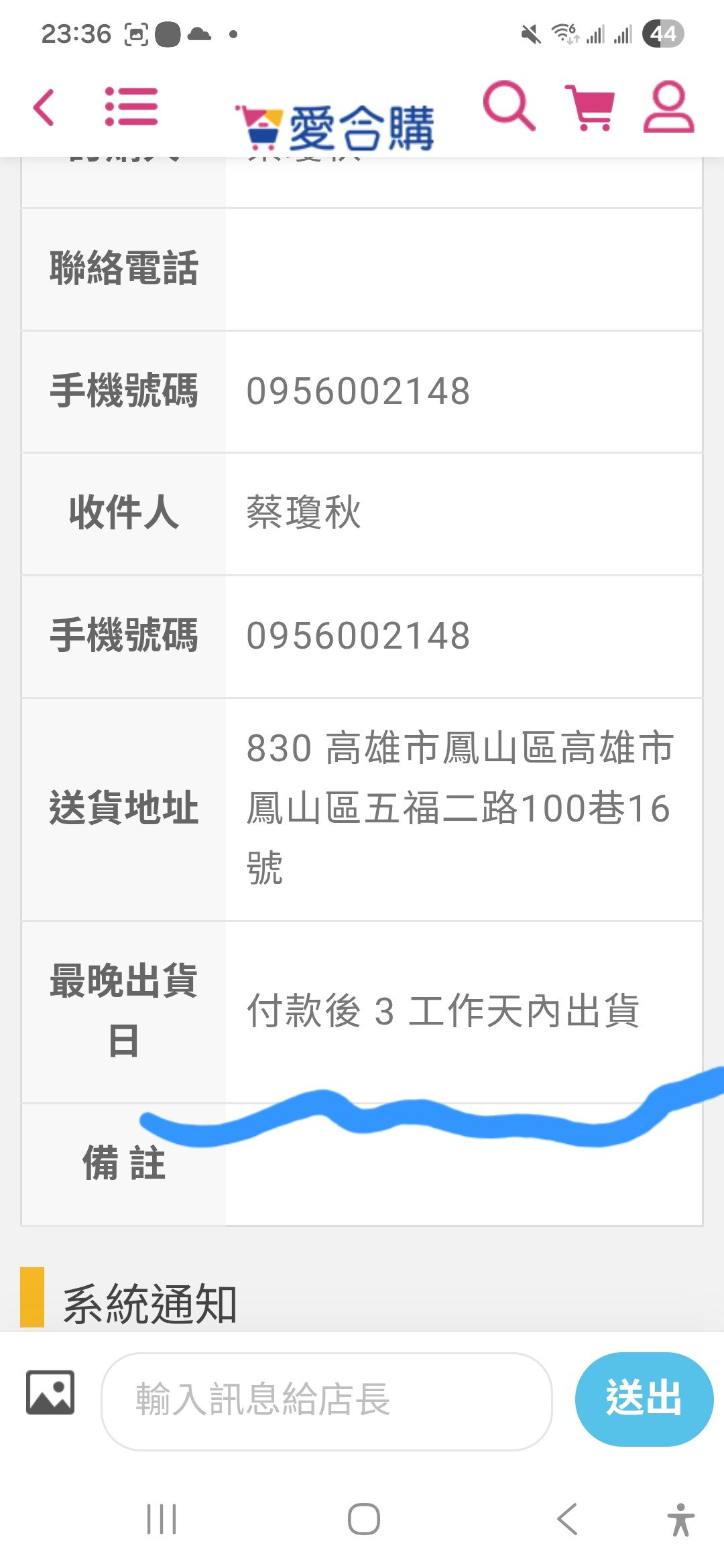Go back using the pink arrow
The image size is (724, 1568).
pyautogui.click(x=44, y=107)
